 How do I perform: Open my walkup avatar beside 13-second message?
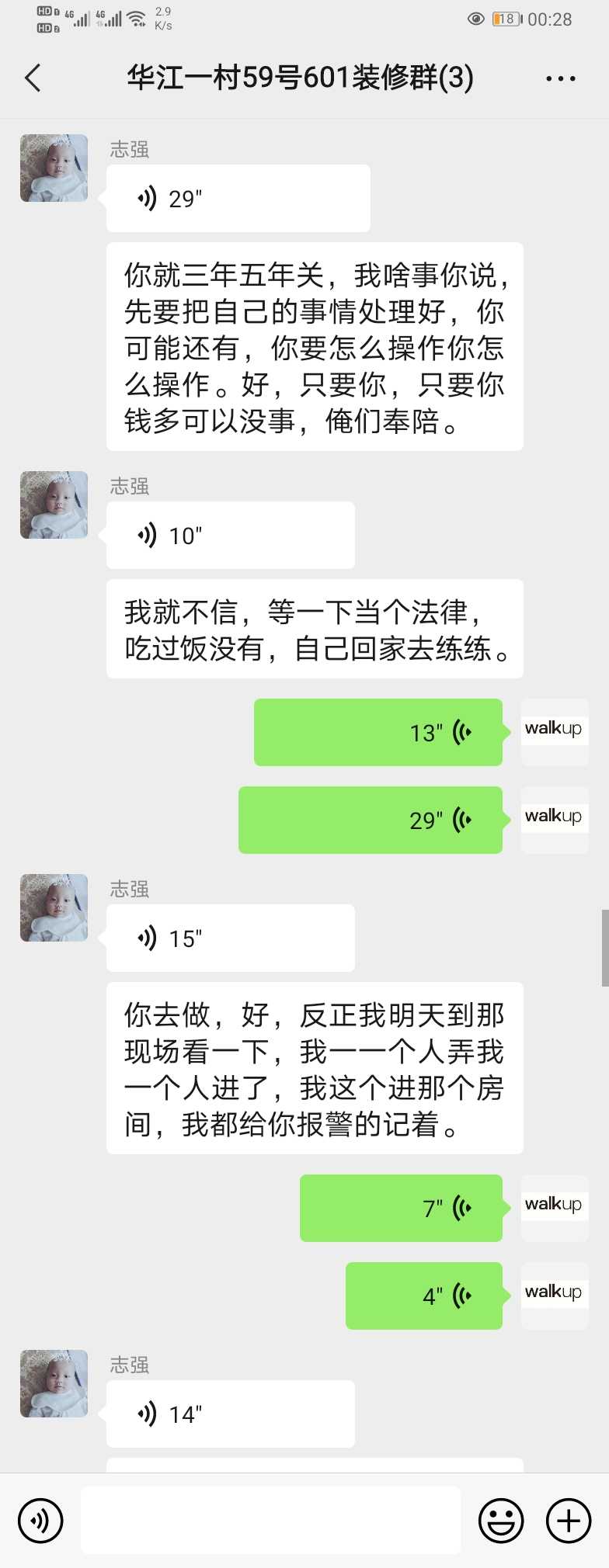554,731
